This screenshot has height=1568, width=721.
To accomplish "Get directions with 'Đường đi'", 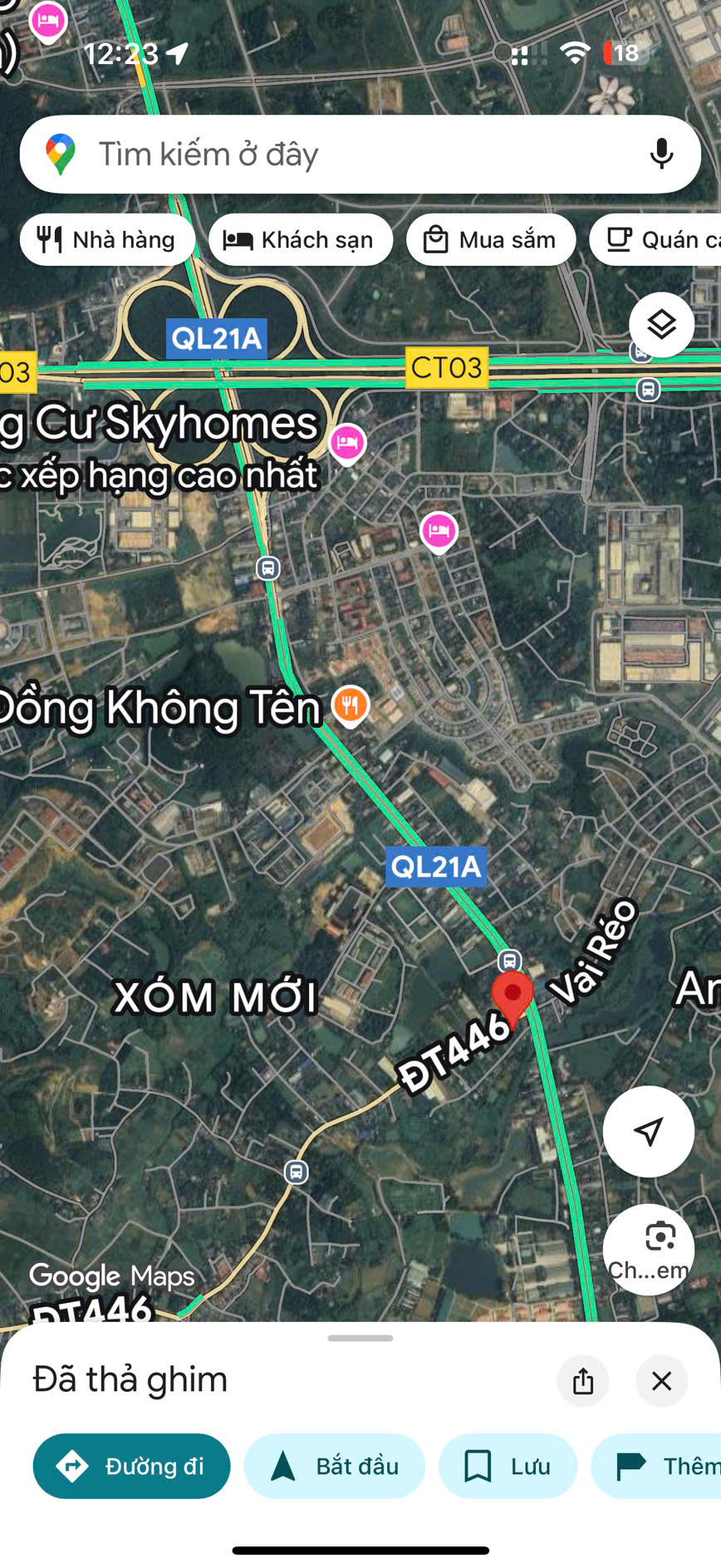I will point(131,1466).
